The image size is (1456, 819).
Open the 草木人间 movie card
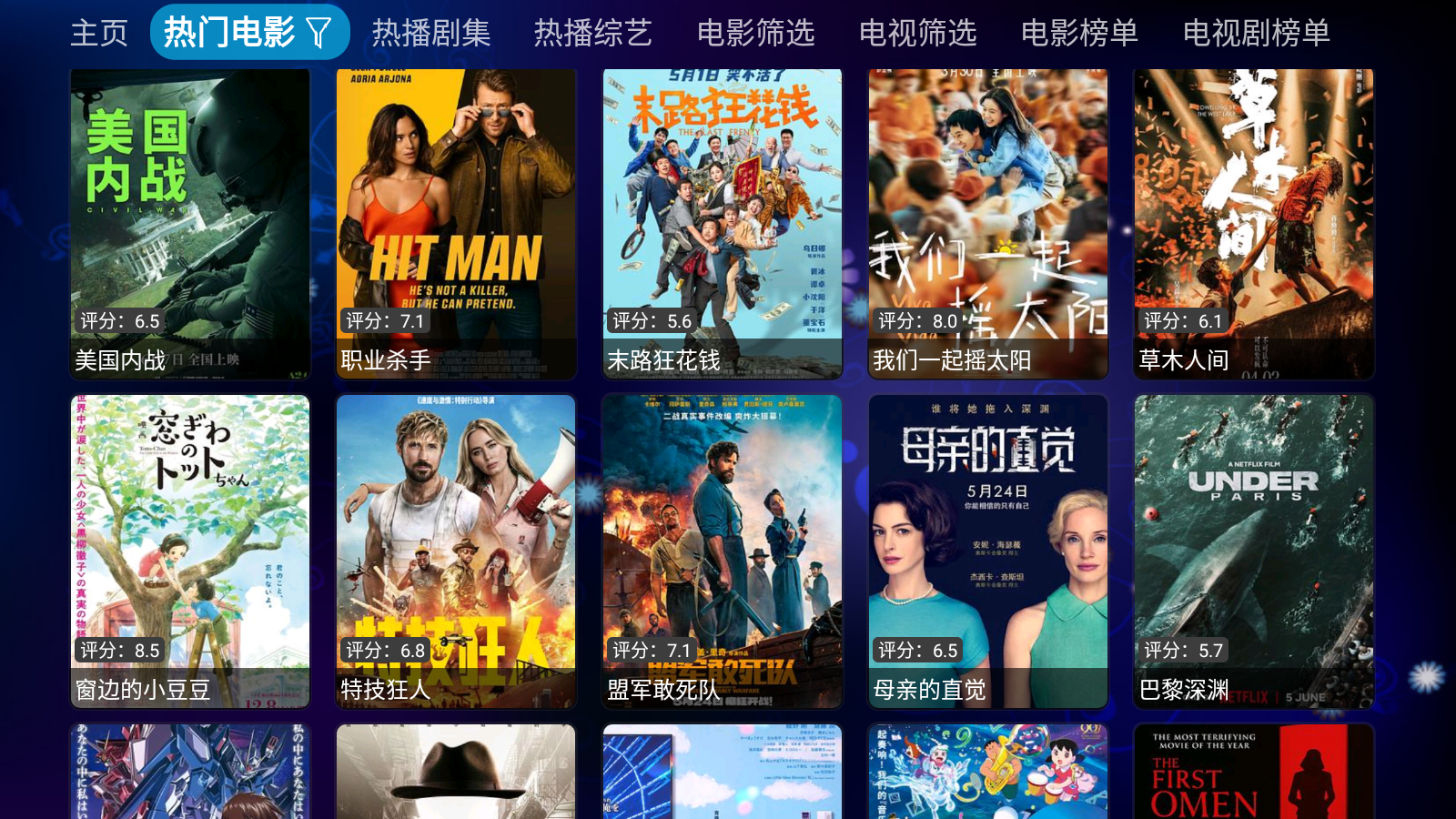click(1254, 223)
